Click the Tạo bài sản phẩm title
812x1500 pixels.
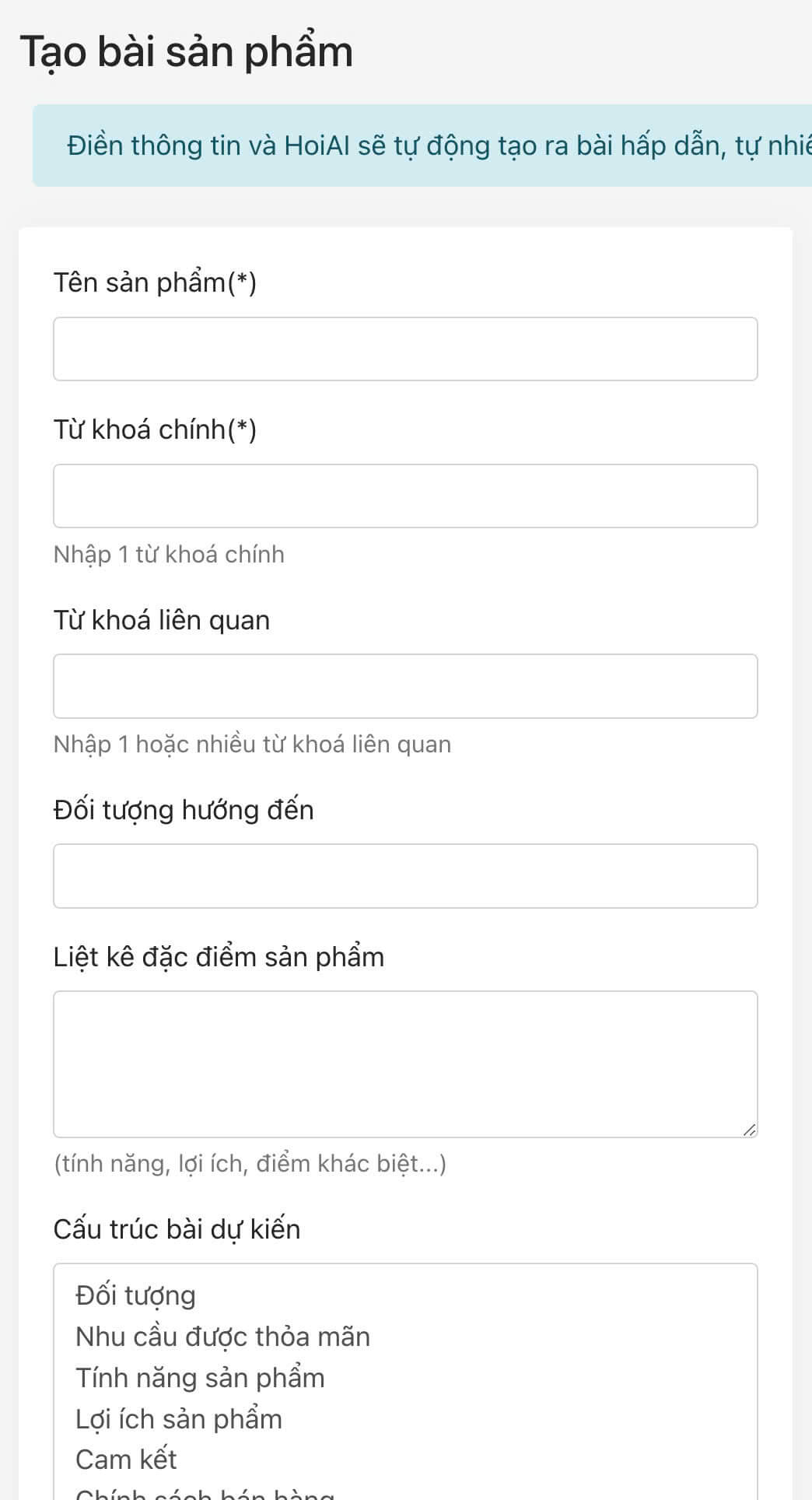(x=187, y=51)
